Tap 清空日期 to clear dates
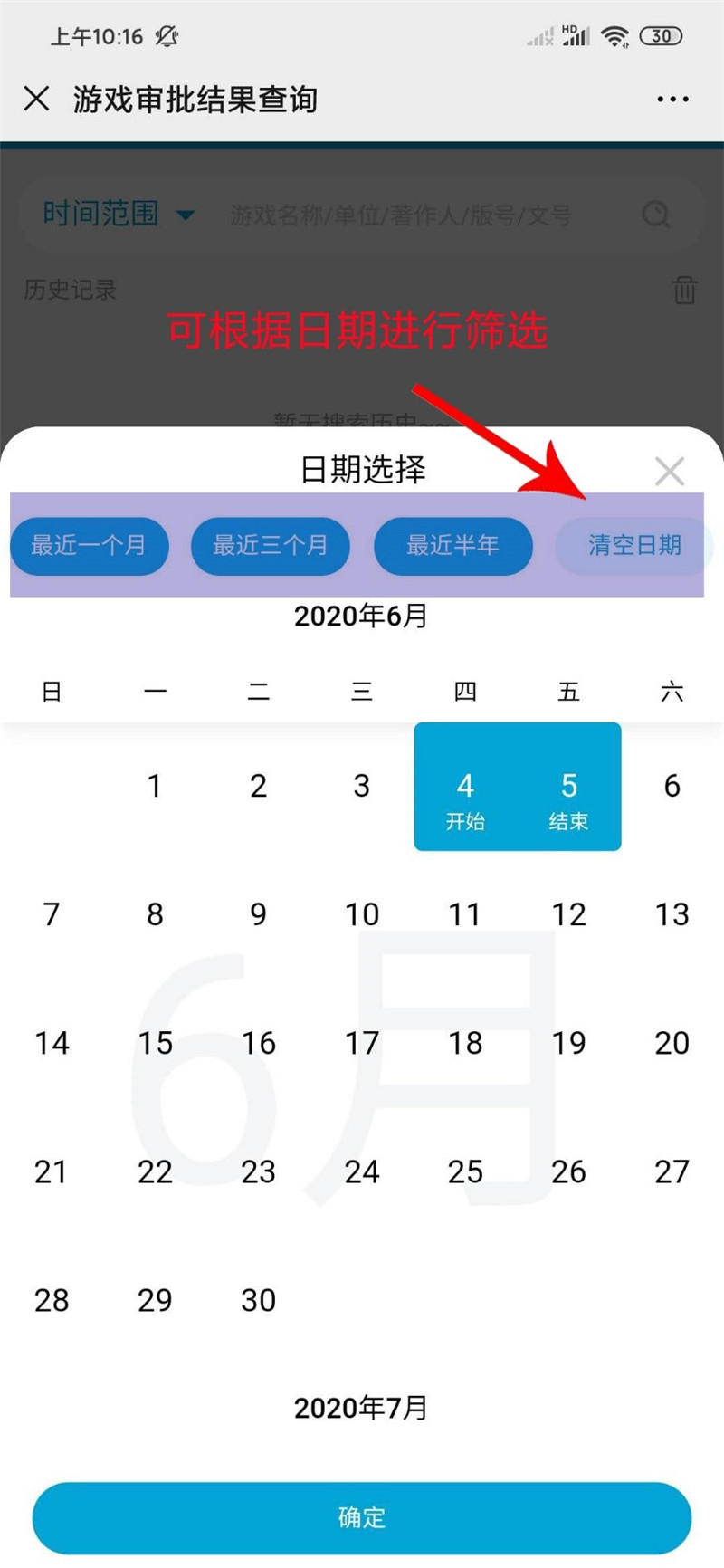 (x=633, y=546)
